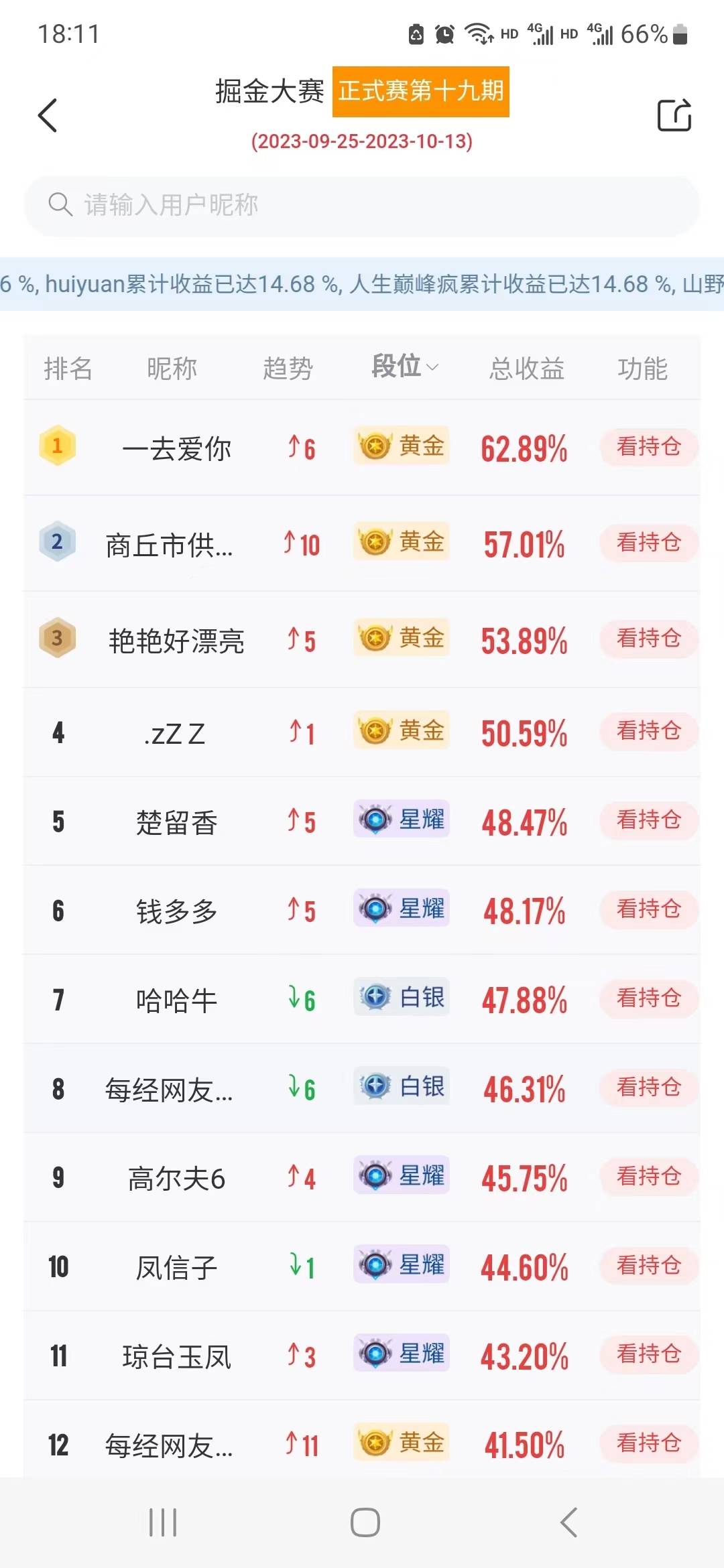The width and height of the screenshot is (724, 1568).
Task: View holdings of 高尔夫6
Action: point(648,1176)
